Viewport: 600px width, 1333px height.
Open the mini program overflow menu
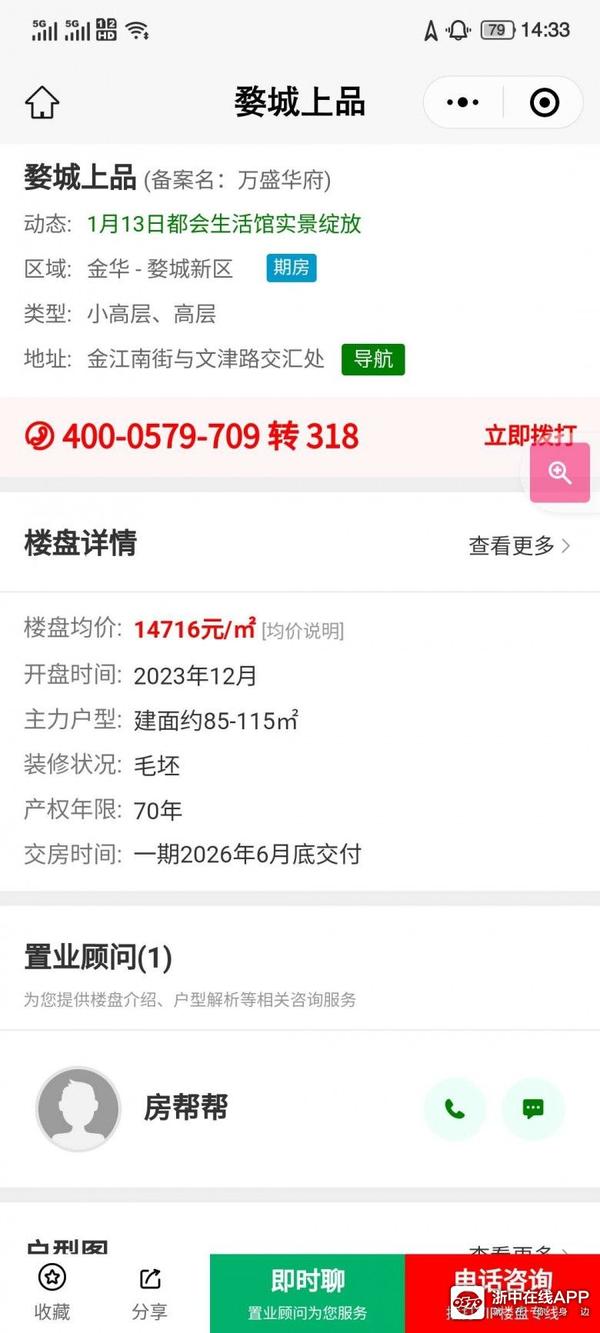462,102
